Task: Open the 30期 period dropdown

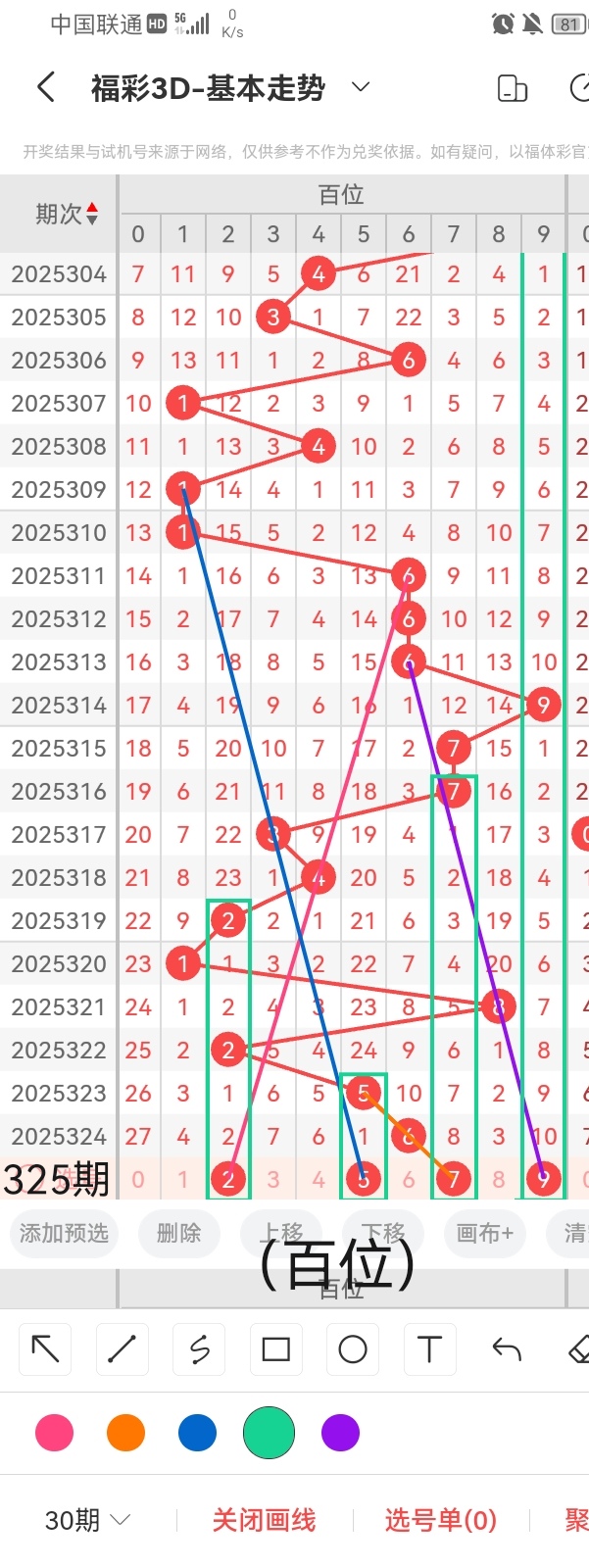Action: [87, 1520]
